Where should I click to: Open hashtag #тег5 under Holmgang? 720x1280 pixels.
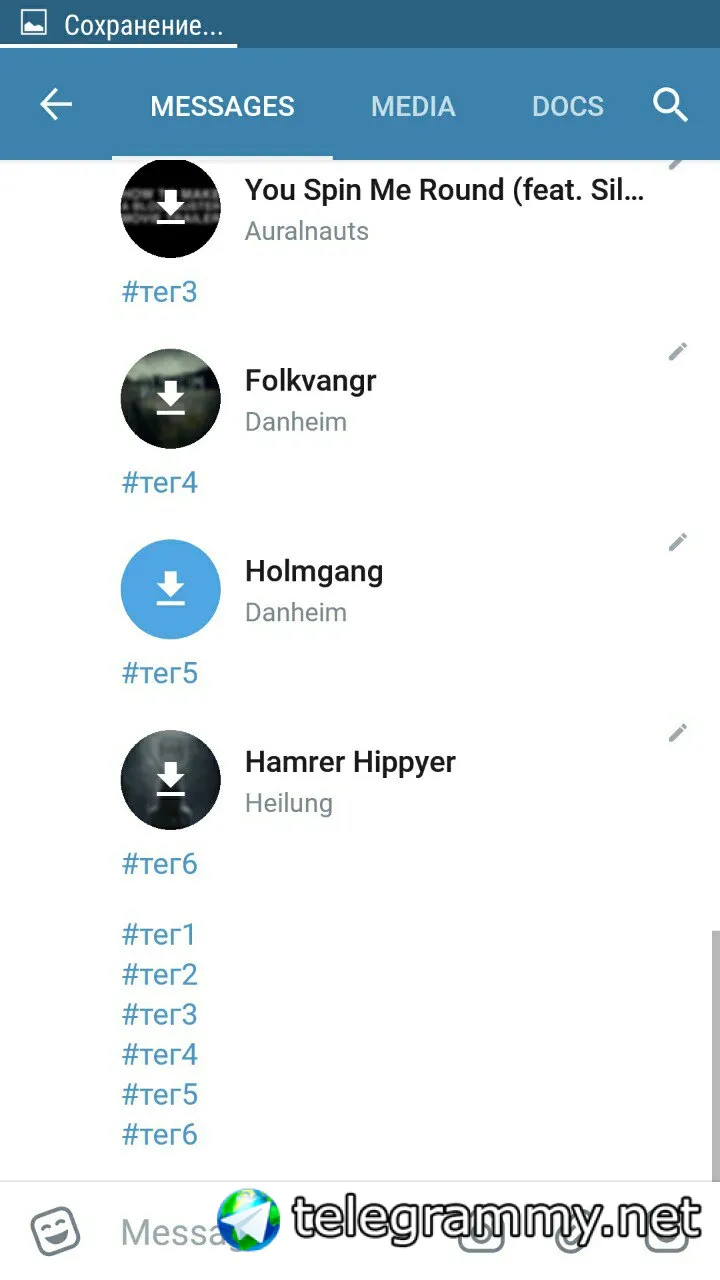pyautogui.click(x=160, y=673)
